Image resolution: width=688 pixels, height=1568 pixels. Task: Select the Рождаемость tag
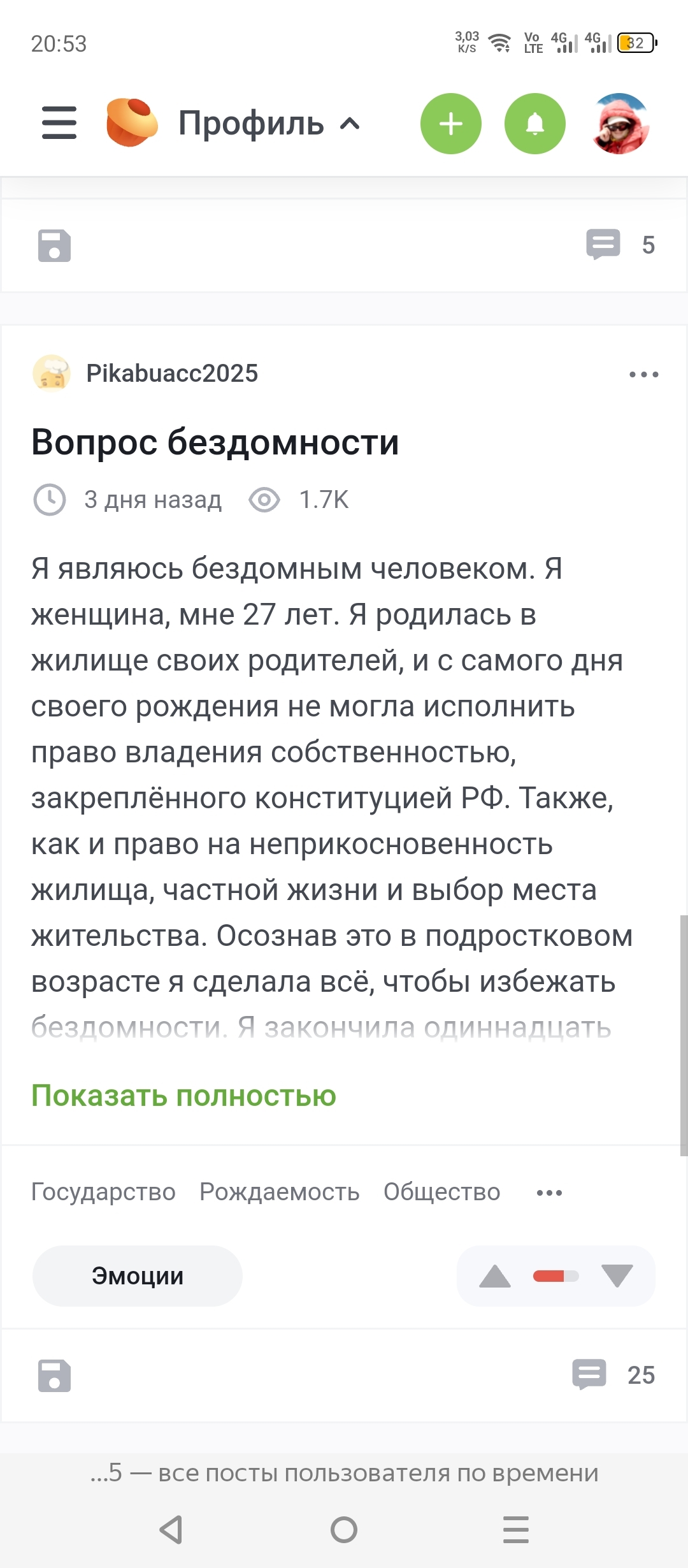[280, 1192]
